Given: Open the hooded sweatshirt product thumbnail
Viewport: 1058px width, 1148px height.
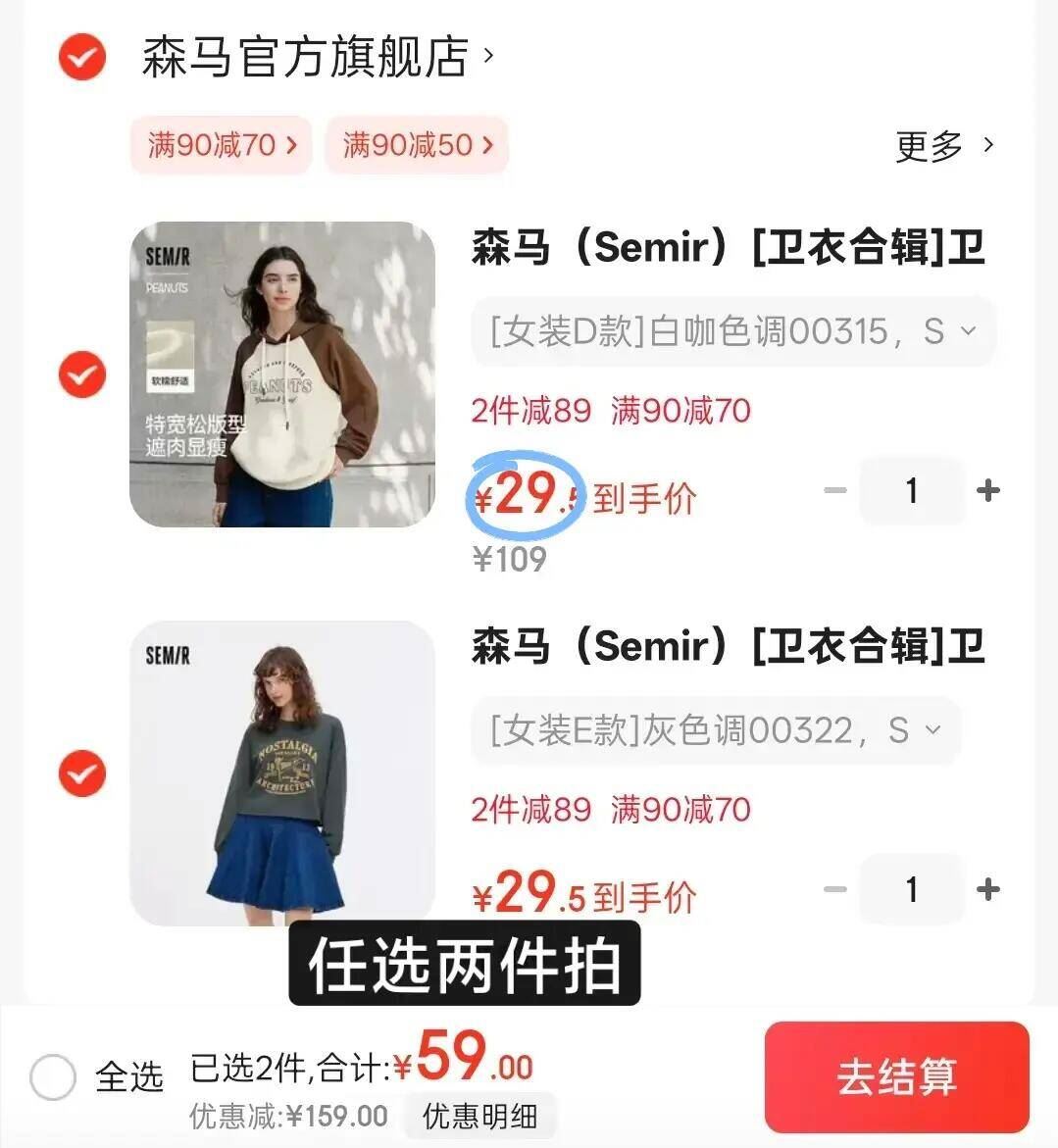Looking at the screenshot, I should coord(282,374).
